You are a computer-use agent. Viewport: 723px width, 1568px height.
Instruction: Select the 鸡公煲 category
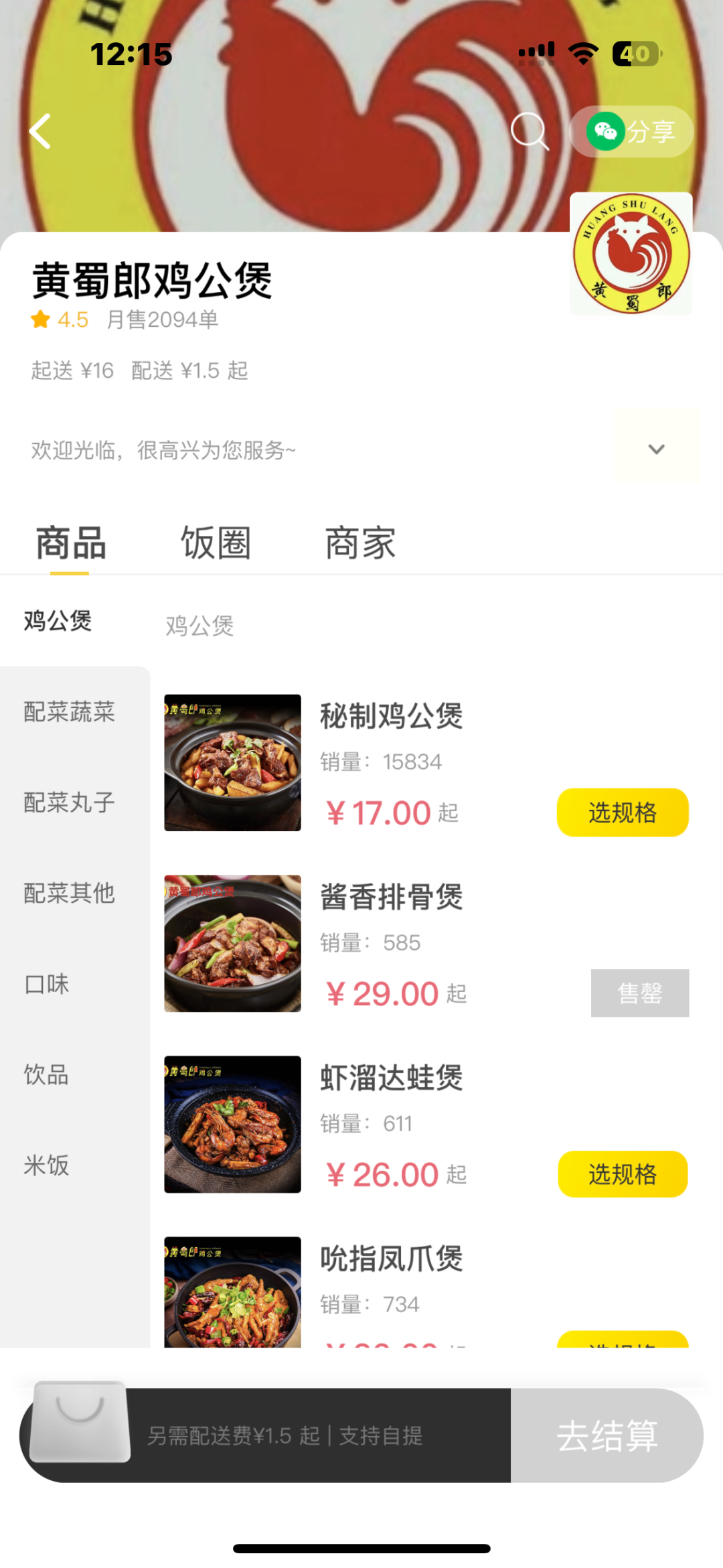58,621
